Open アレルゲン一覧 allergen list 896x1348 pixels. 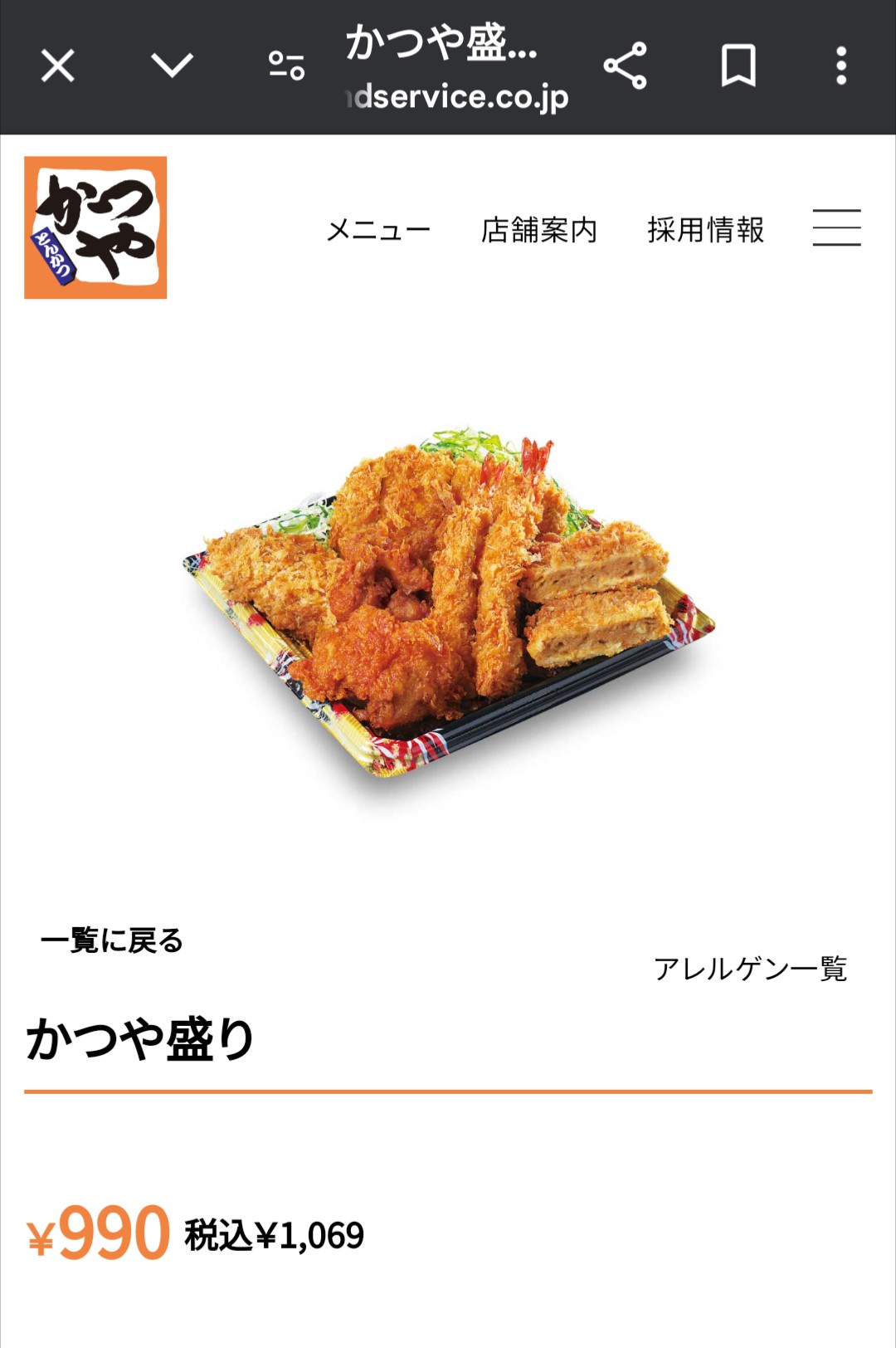[750, 969]
